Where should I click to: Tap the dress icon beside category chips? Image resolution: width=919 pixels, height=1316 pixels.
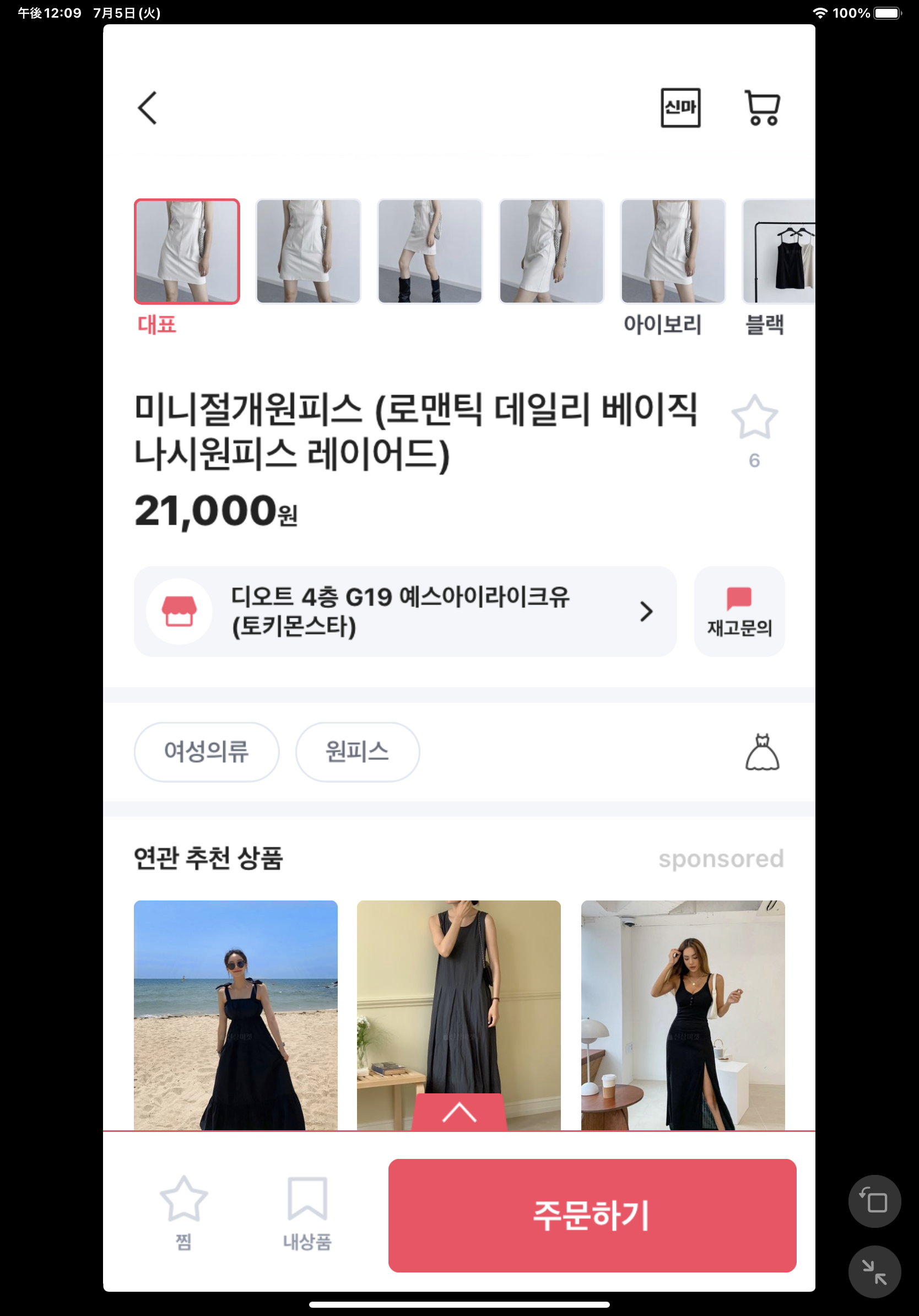761,752
